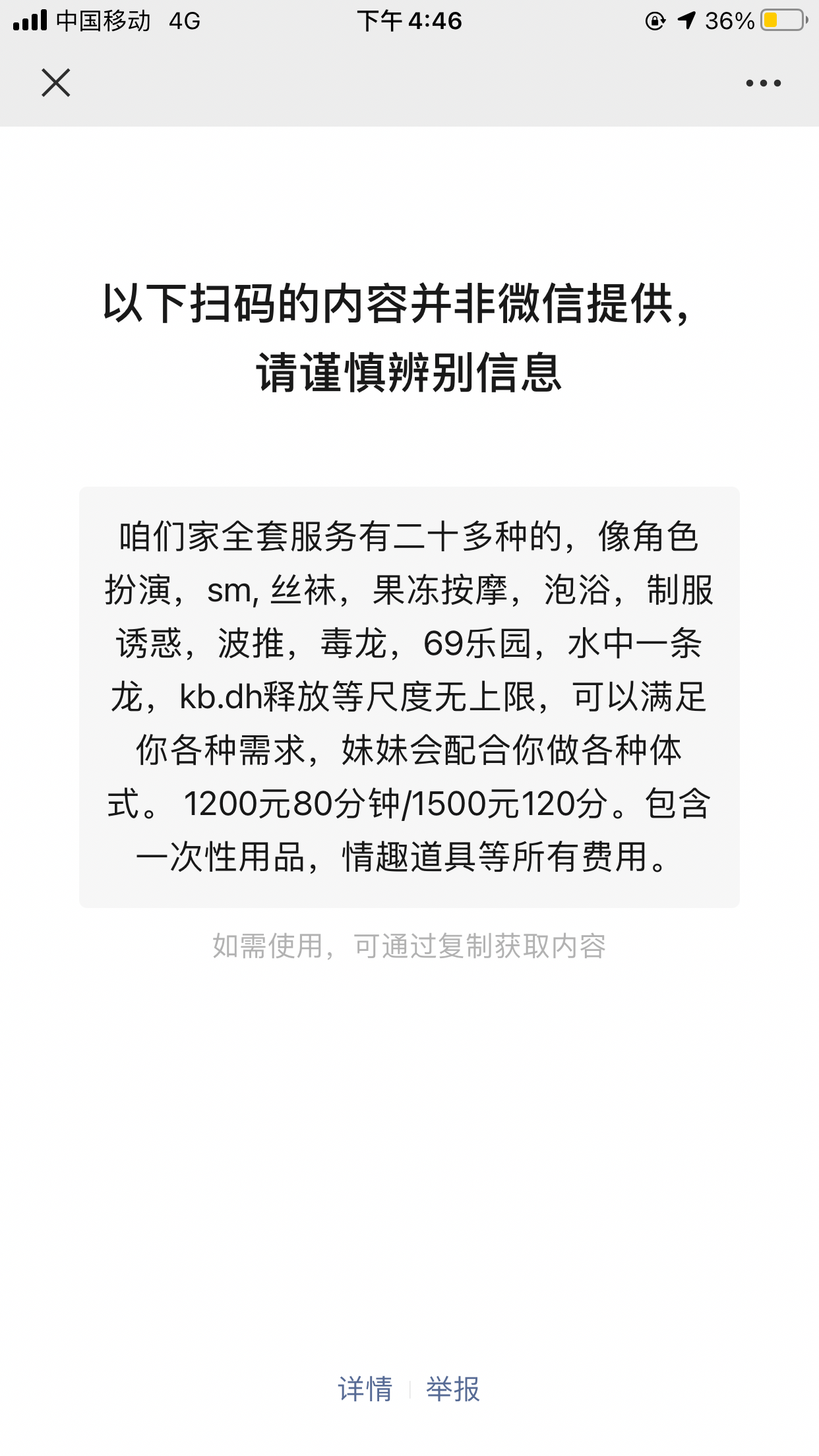Screen dimensions: 819x1456
Task: Close the scanned content page
Action: coord(55,82)
